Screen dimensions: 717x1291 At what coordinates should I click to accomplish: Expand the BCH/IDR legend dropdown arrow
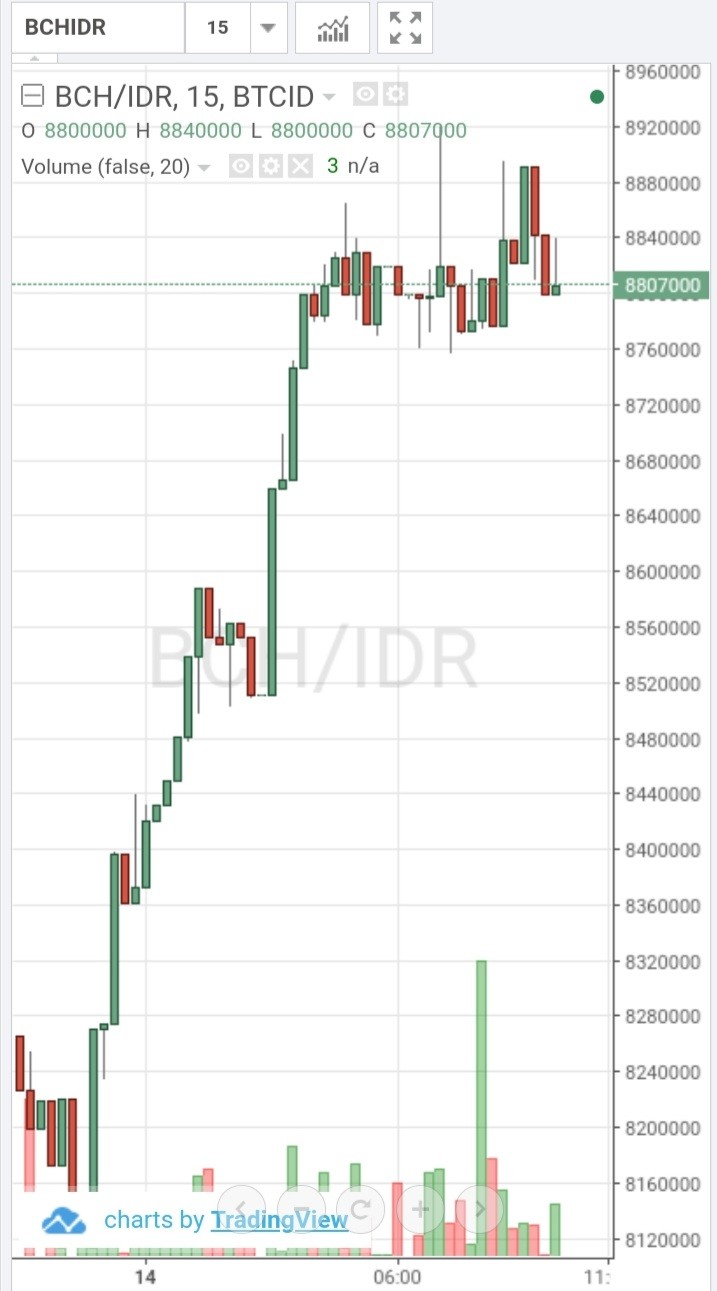pyautogui.click(x=330, y=97)
